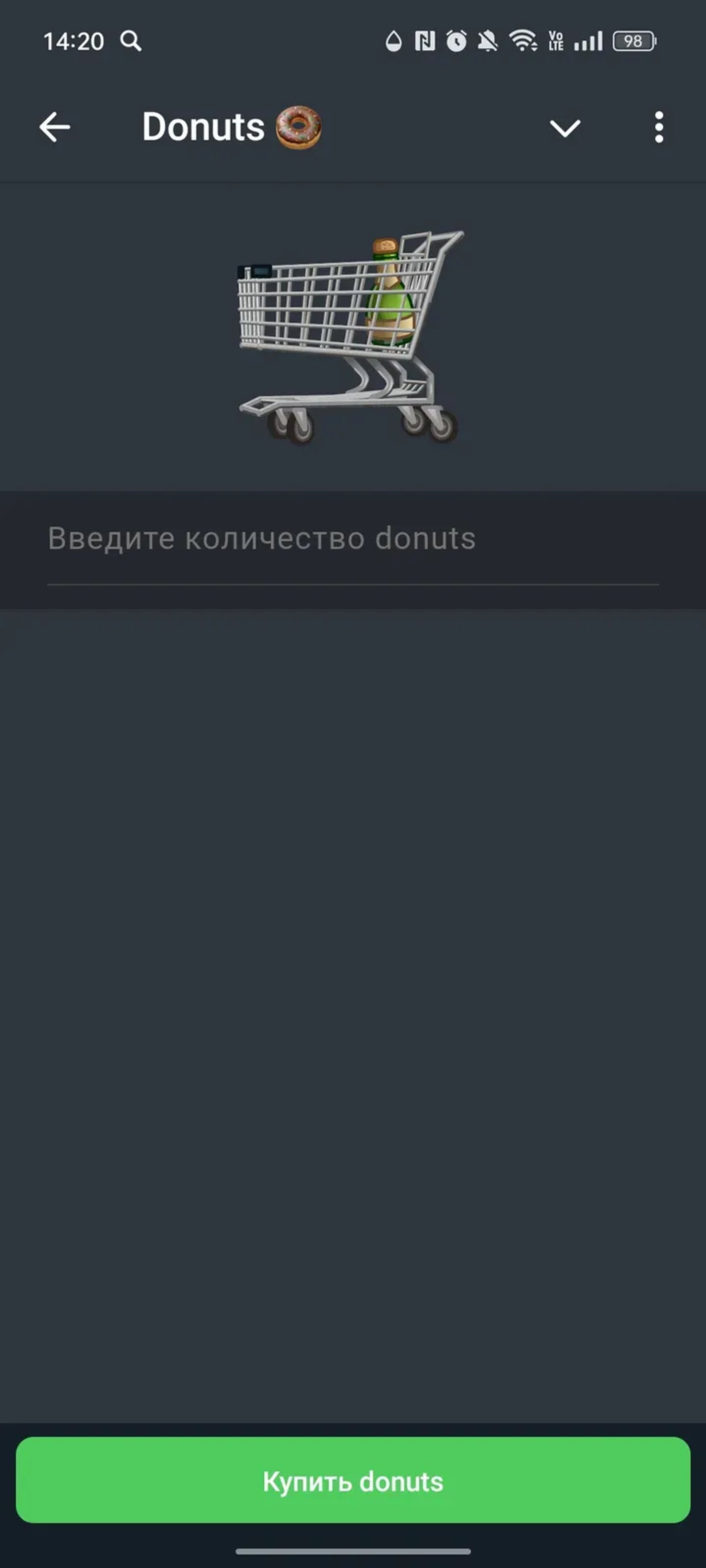Tap the donut emoji next to the title
The image size is (706, 1568).
(x=297, y=127)
